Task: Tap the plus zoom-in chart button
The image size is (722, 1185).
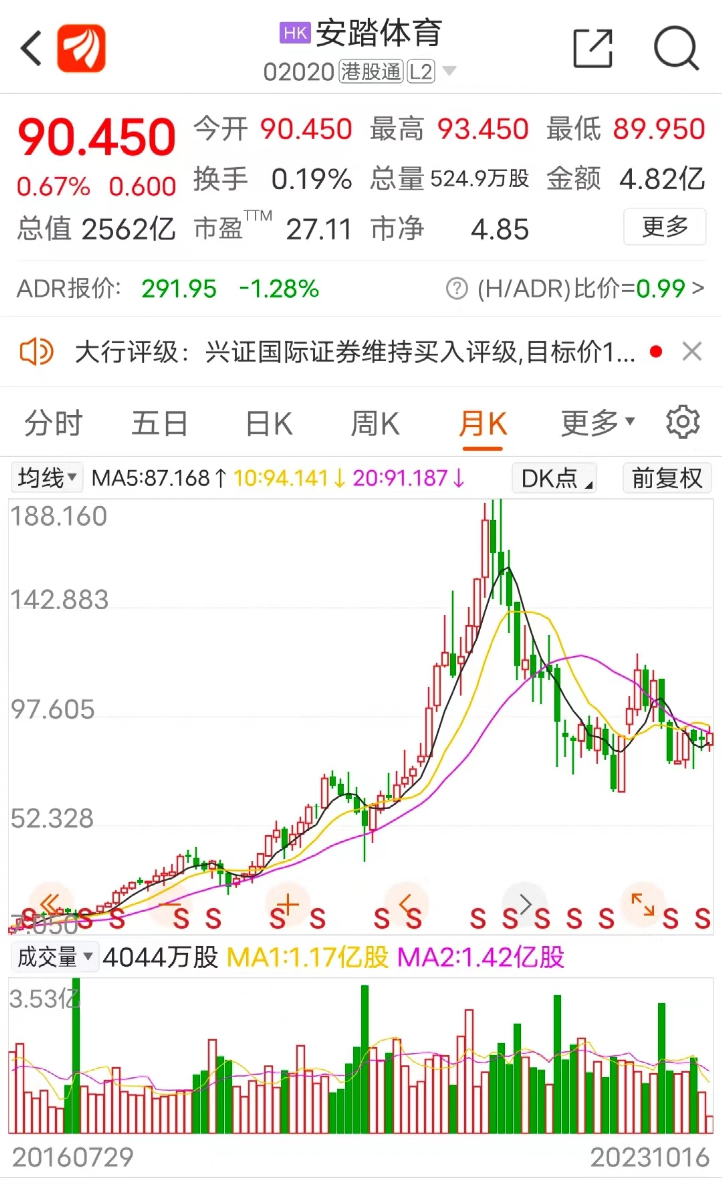Action: [x=287, y=904]
